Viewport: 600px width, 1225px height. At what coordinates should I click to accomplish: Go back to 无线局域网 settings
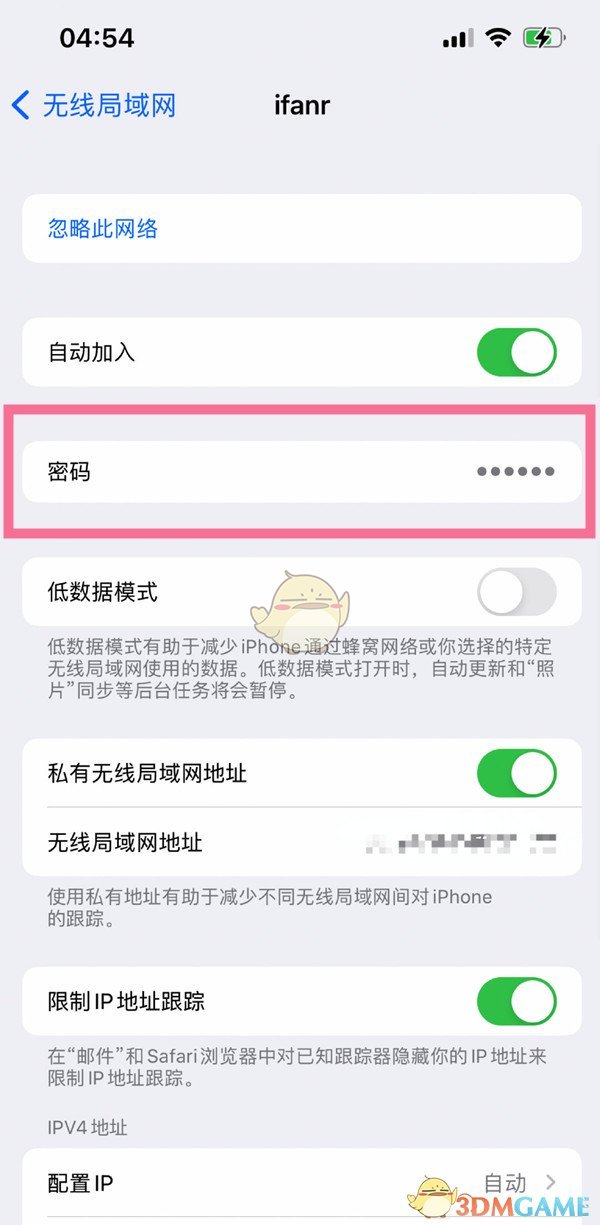[93, 105]
